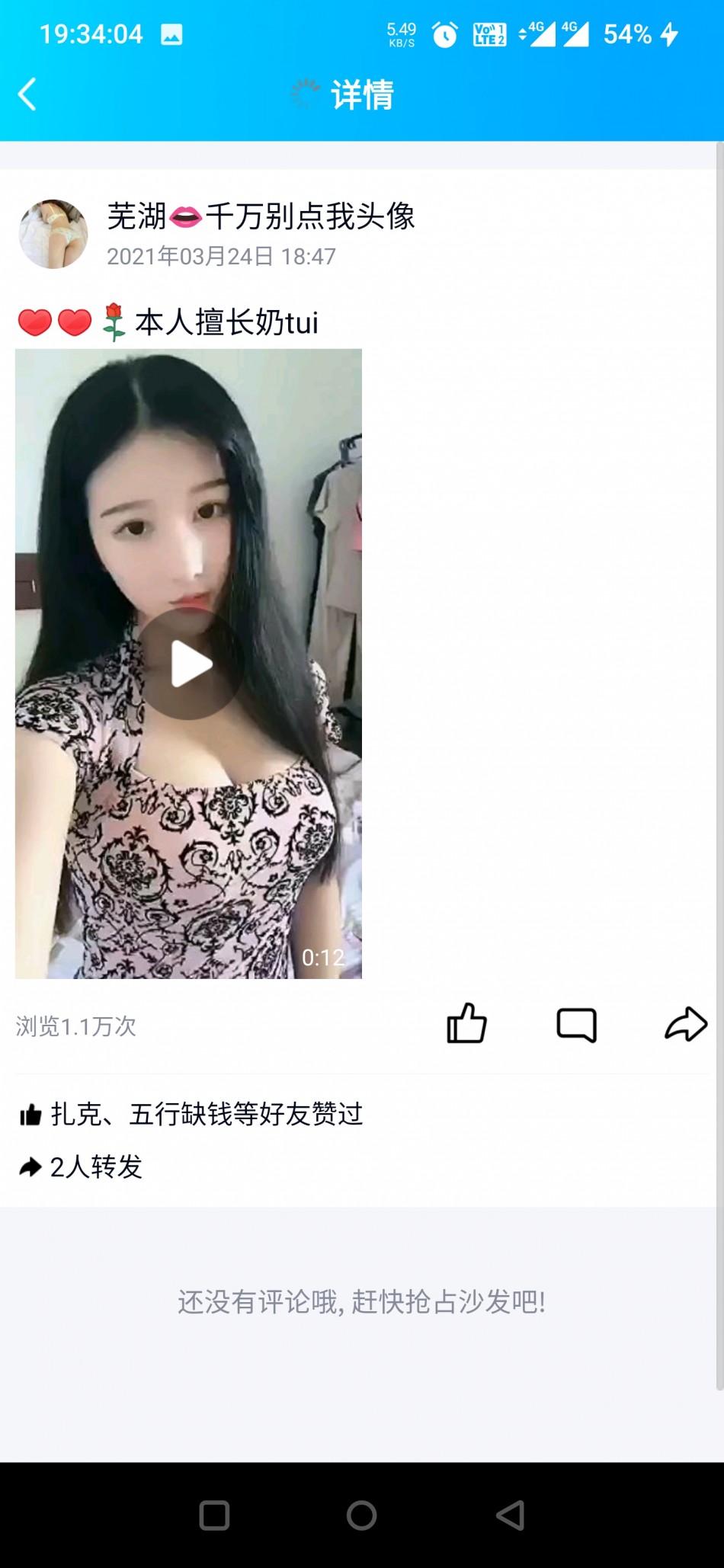Viewport: 724px width, 1568px height.
Task: View friends who liked: 扎克、五行缺钱
Action: pos(206,1114)
